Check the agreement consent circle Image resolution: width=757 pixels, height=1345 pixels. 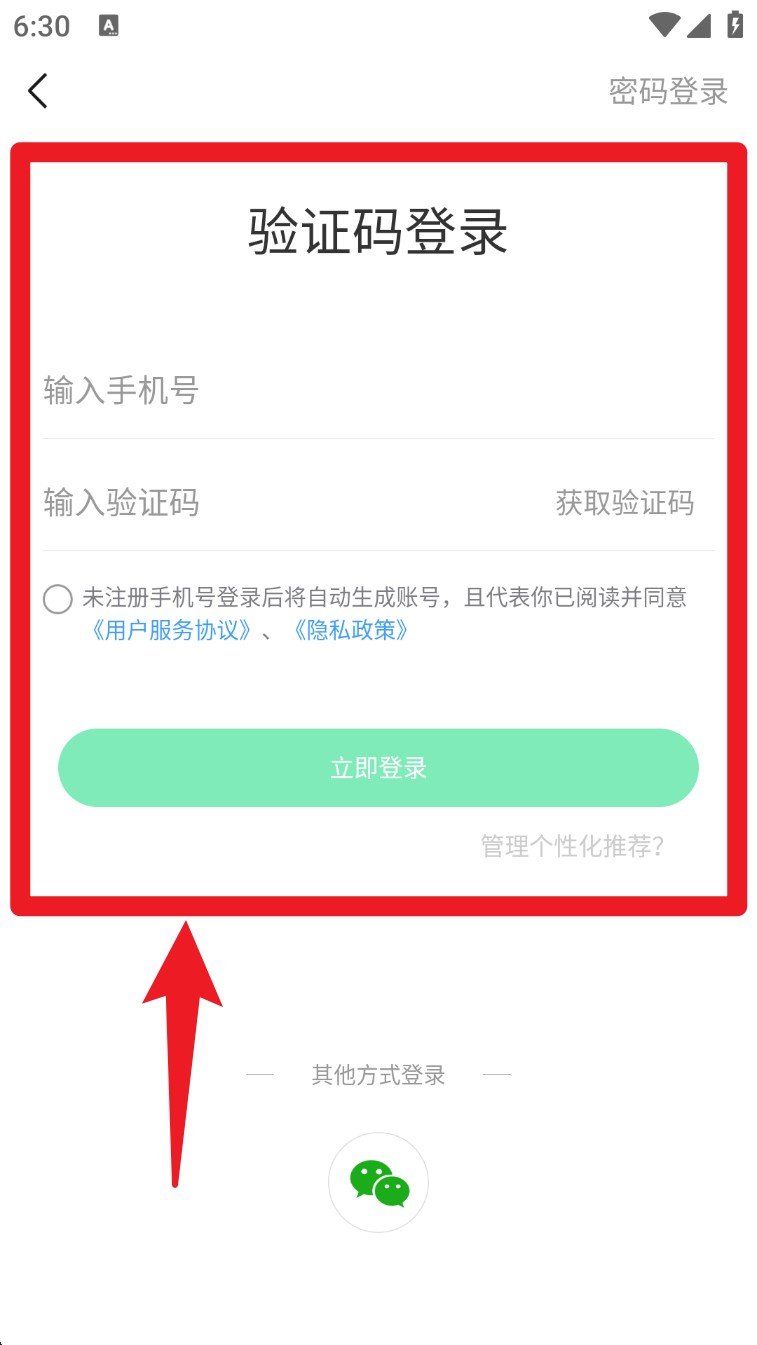pyautogui.click(x=58, y=599)
